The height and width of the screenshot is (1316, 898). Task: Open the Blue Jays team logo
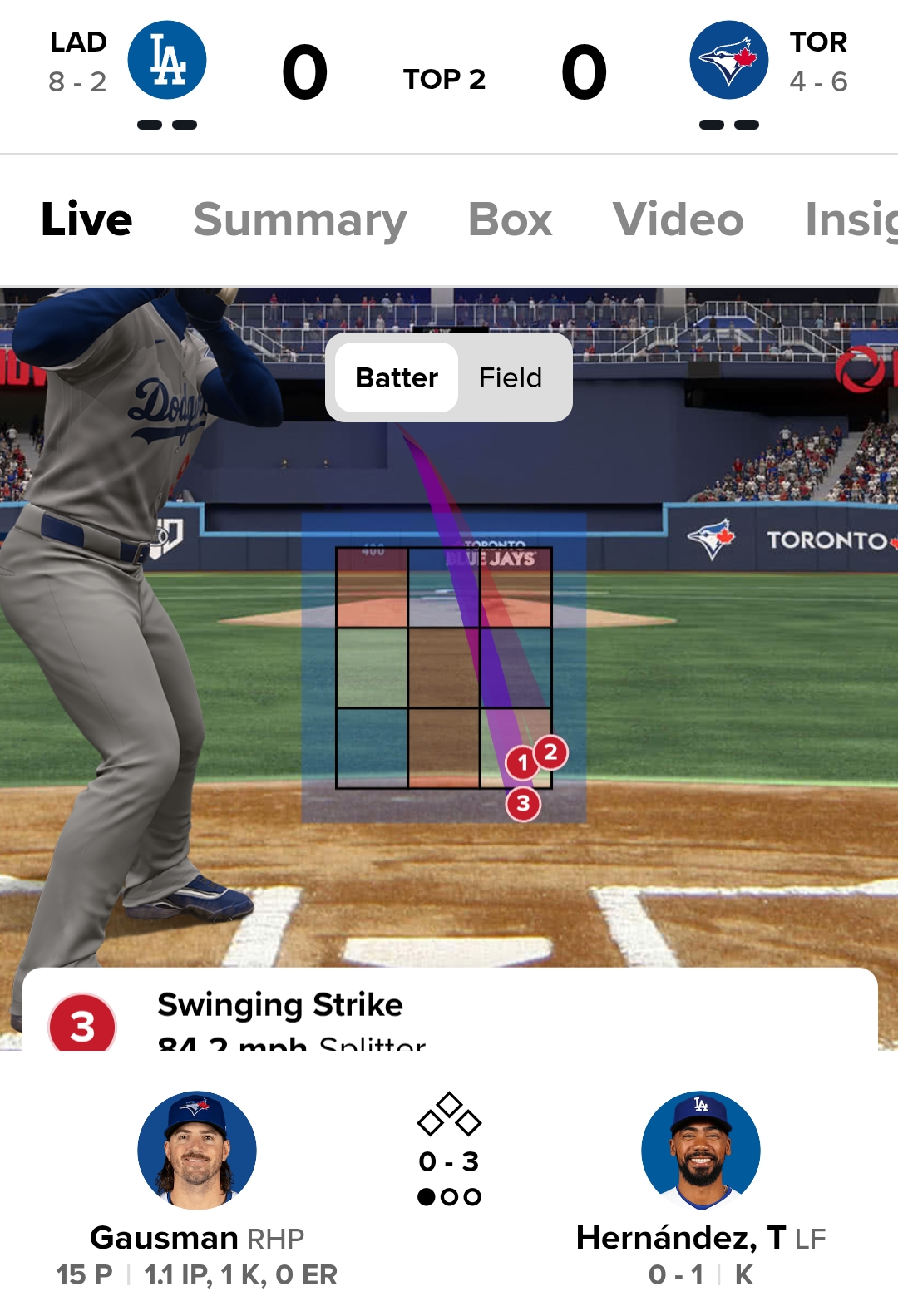(x=729, y=60)
